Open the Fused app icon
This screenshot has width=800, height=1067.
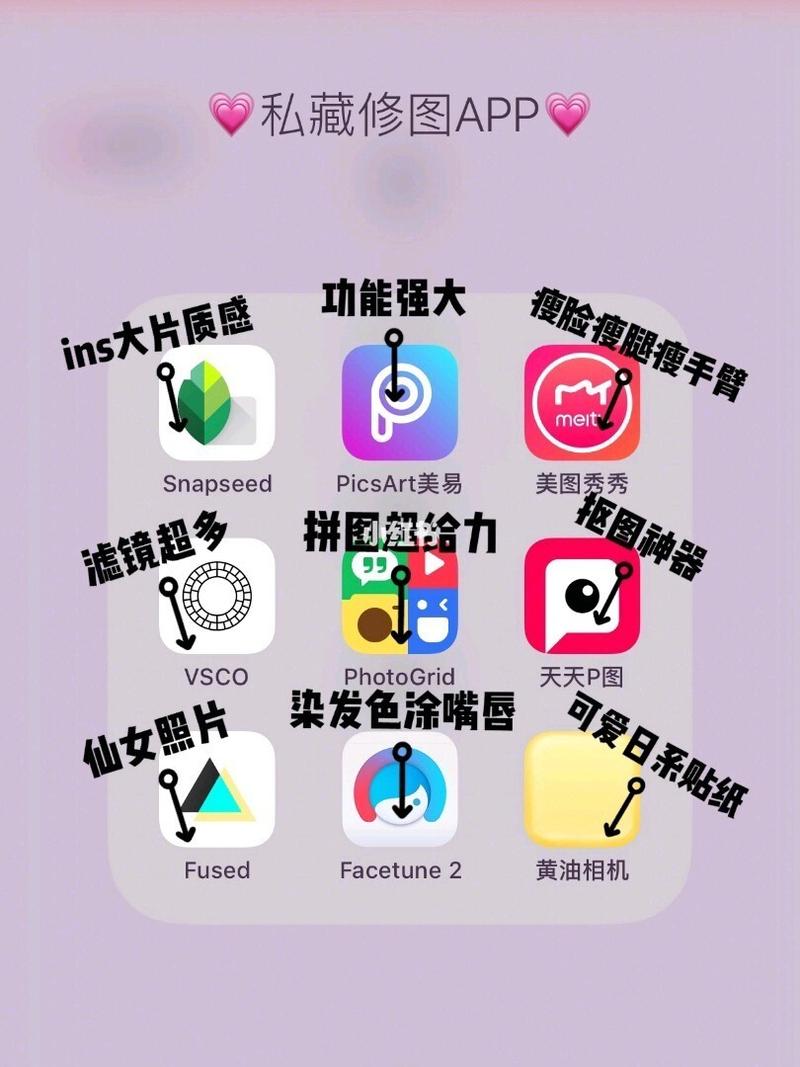point(217,791)
